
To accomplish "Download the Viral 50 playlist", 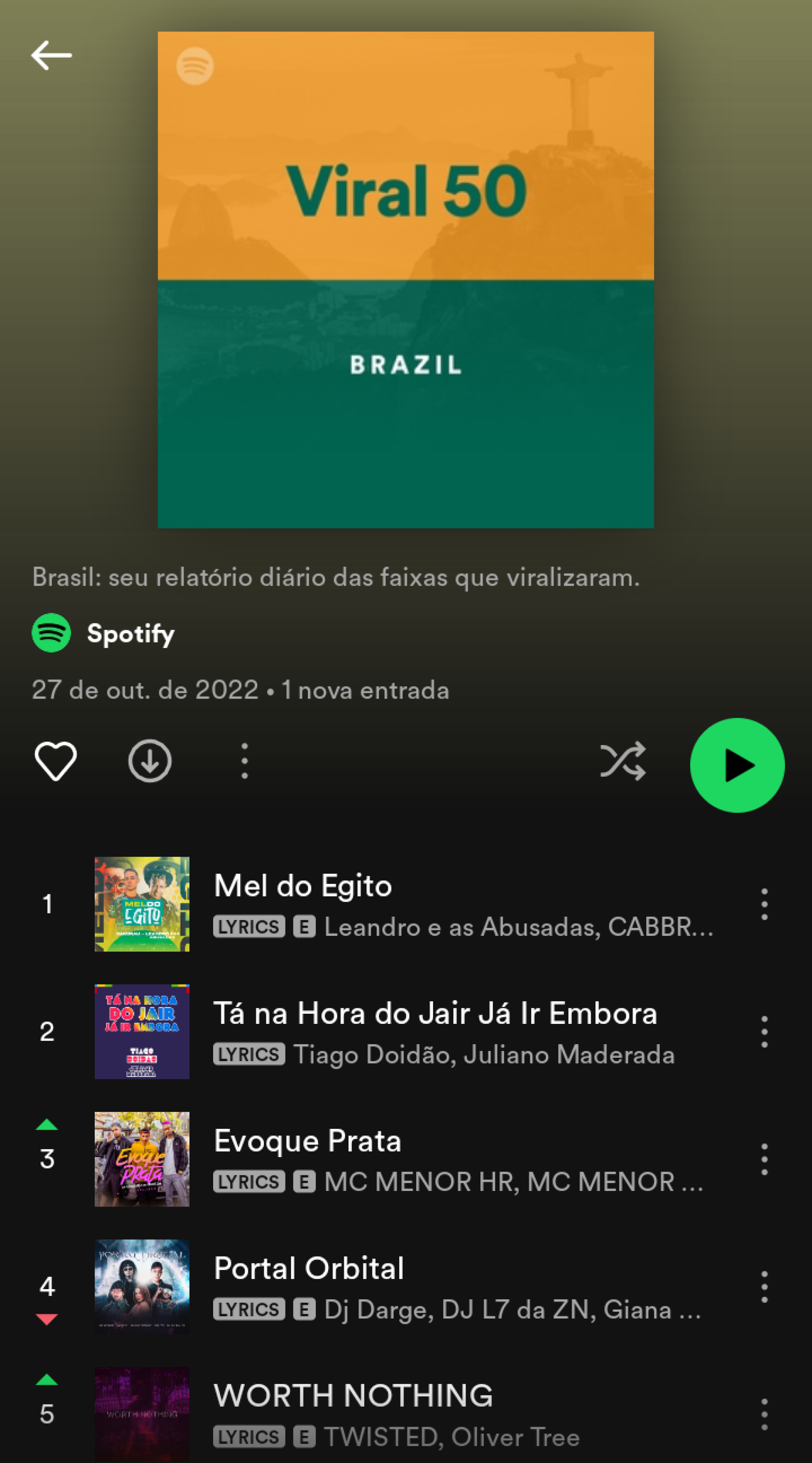I will [150, 761].
